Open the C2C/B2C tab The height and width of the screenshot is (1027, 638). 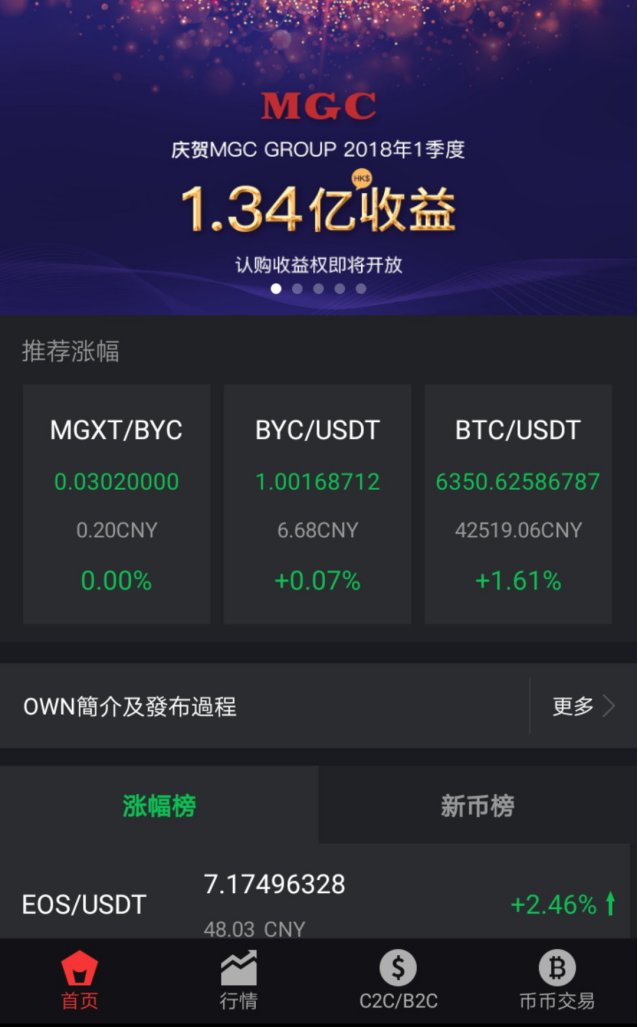point(398,981)
